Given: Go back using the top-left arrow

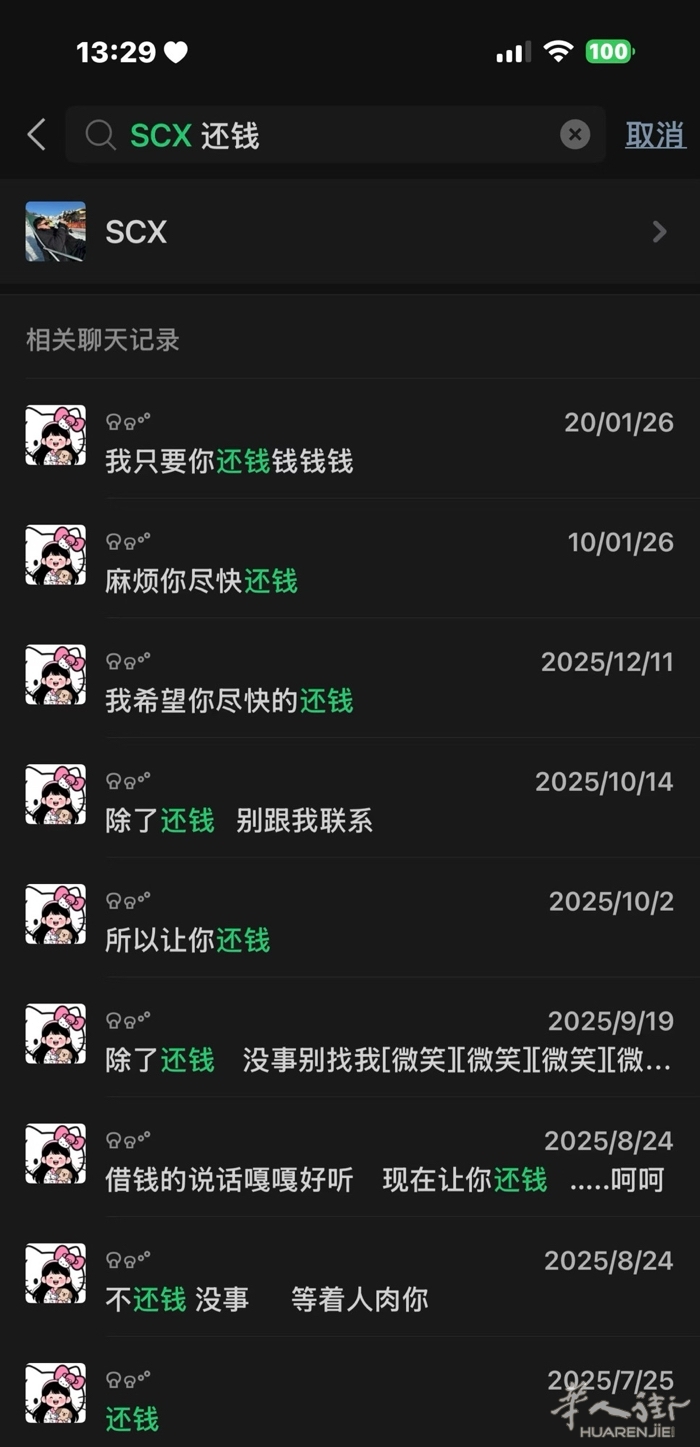Looking at the screenshot, I should (x=37, y=135).
